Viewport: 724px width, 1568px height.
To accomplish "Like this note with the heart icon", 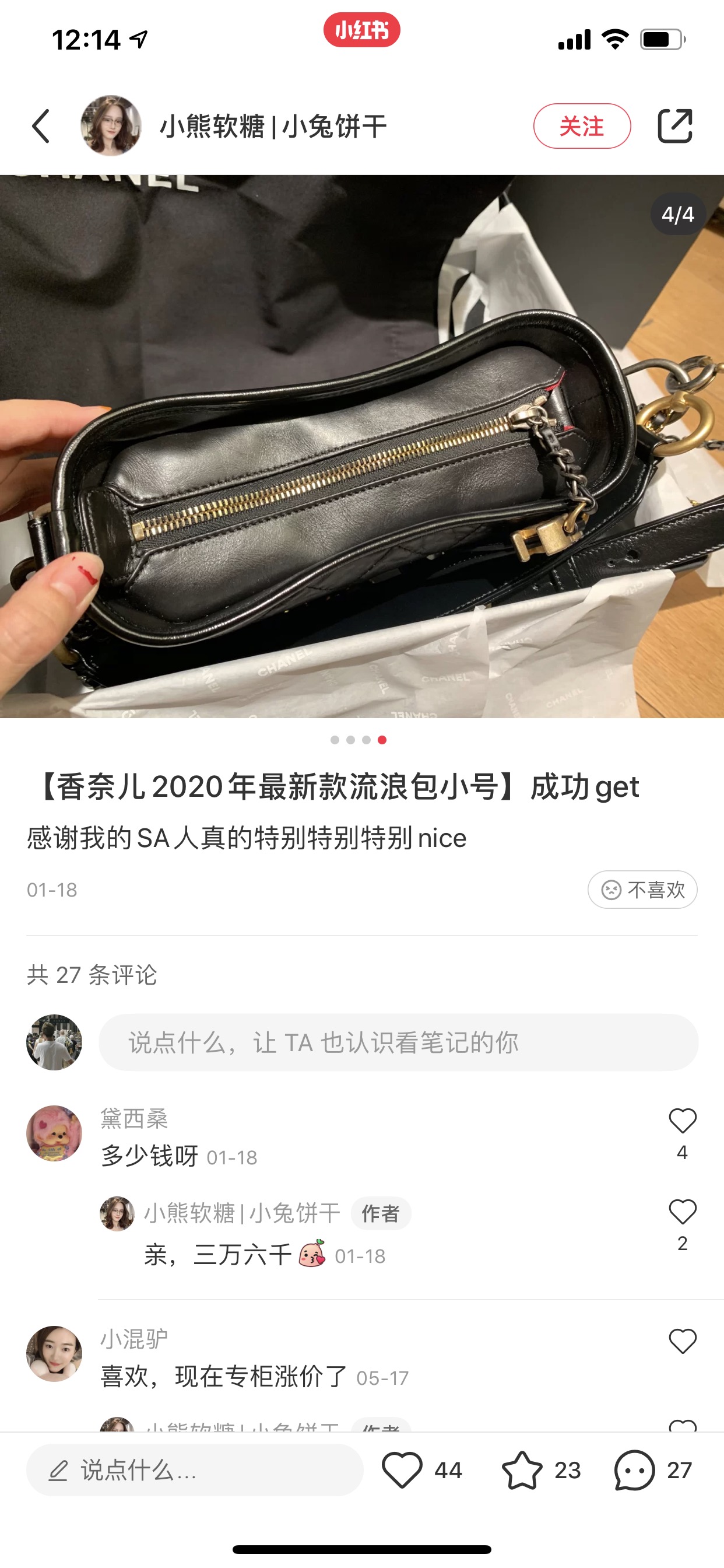I will pos(402,1471).
